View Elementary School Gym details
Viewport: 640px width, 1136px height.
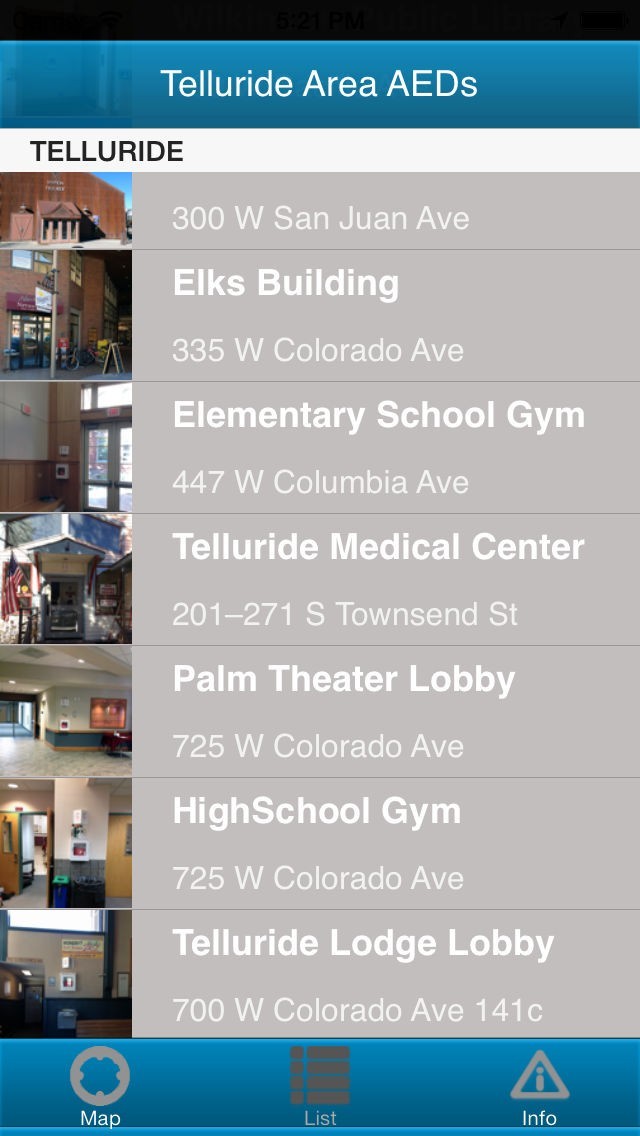coord(320,448)
